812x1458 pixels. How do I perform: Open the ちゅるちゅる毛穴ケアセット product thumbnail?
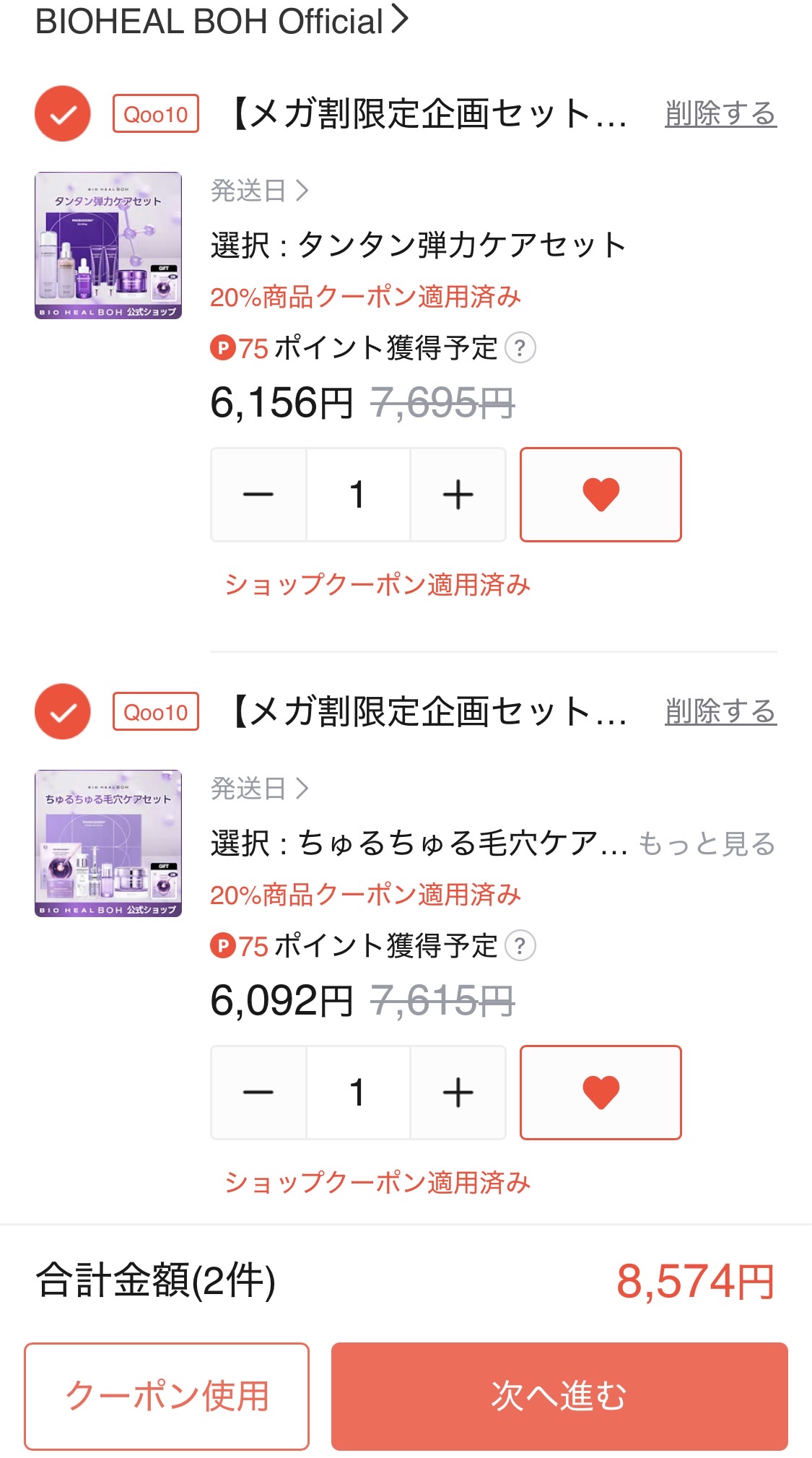click(108, 843)
